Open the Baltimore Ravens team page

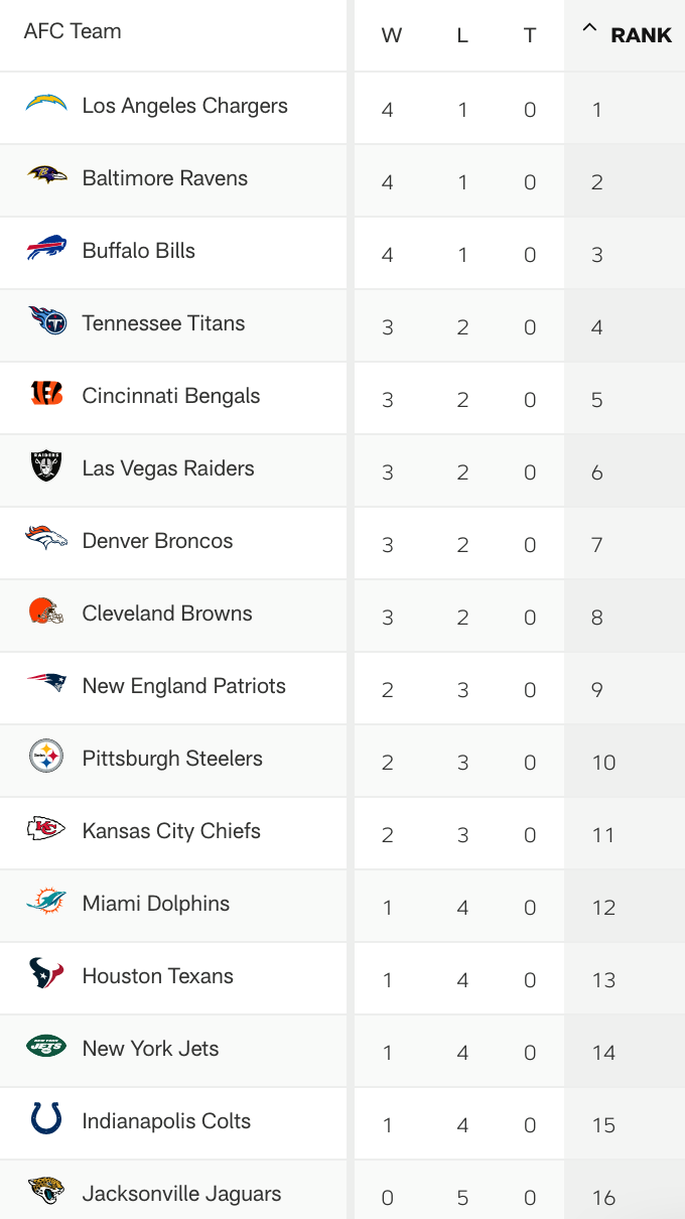pos(164,178)
